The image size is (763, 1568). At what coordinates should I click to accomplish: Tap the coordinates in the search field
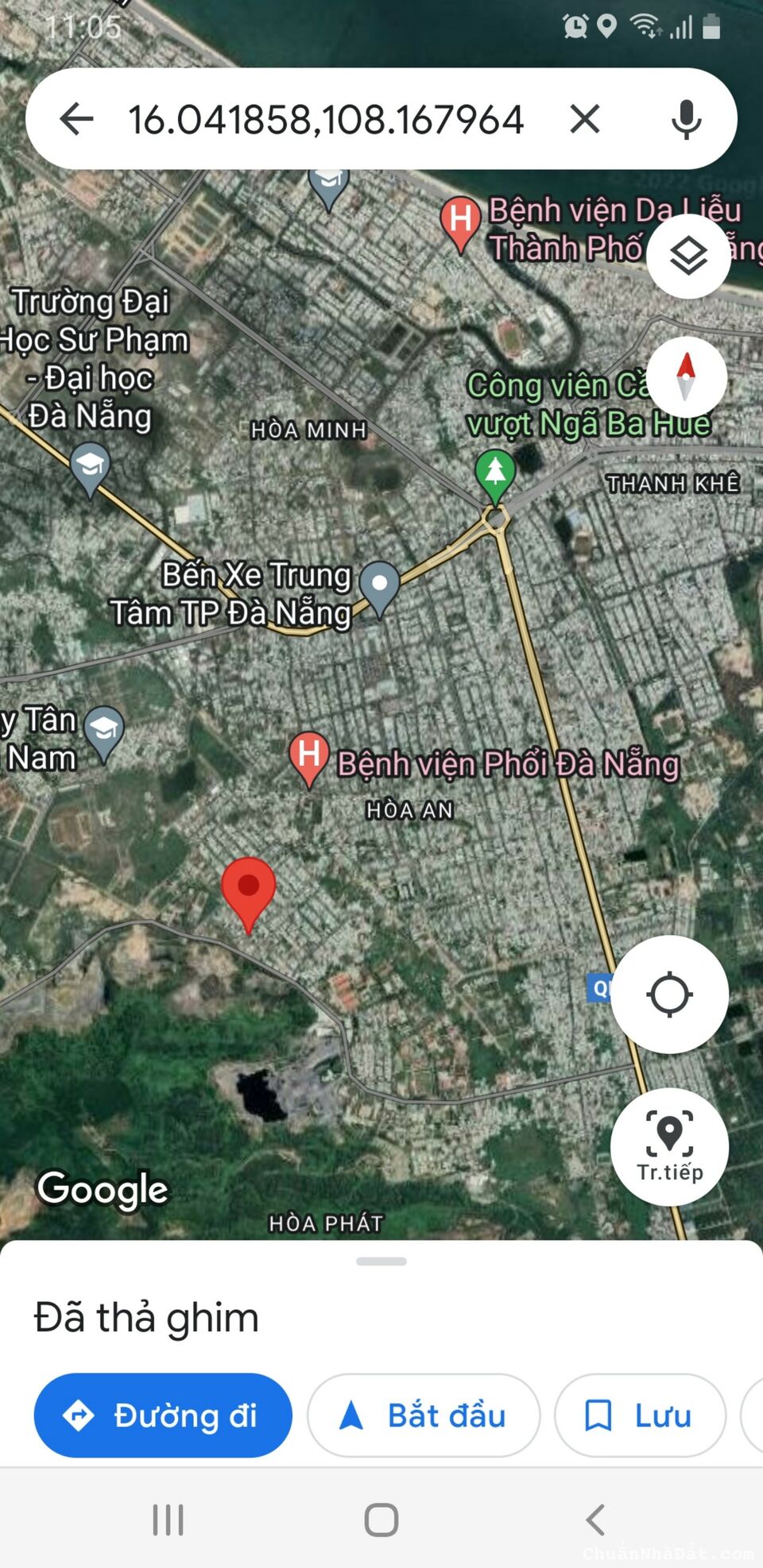[x=326, y=119]
